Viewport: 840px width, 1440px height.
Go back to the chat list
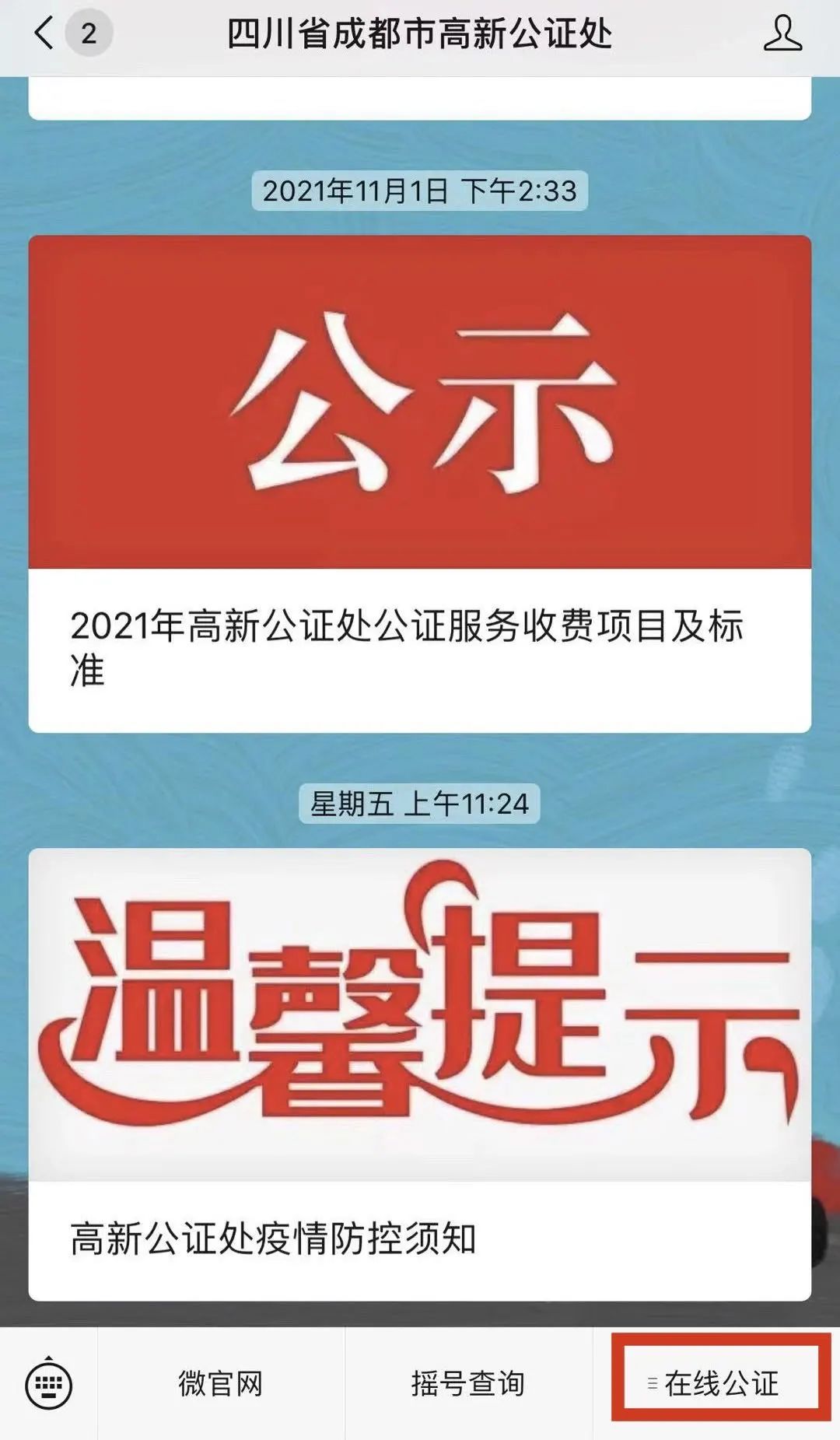(x=47, y=34)
